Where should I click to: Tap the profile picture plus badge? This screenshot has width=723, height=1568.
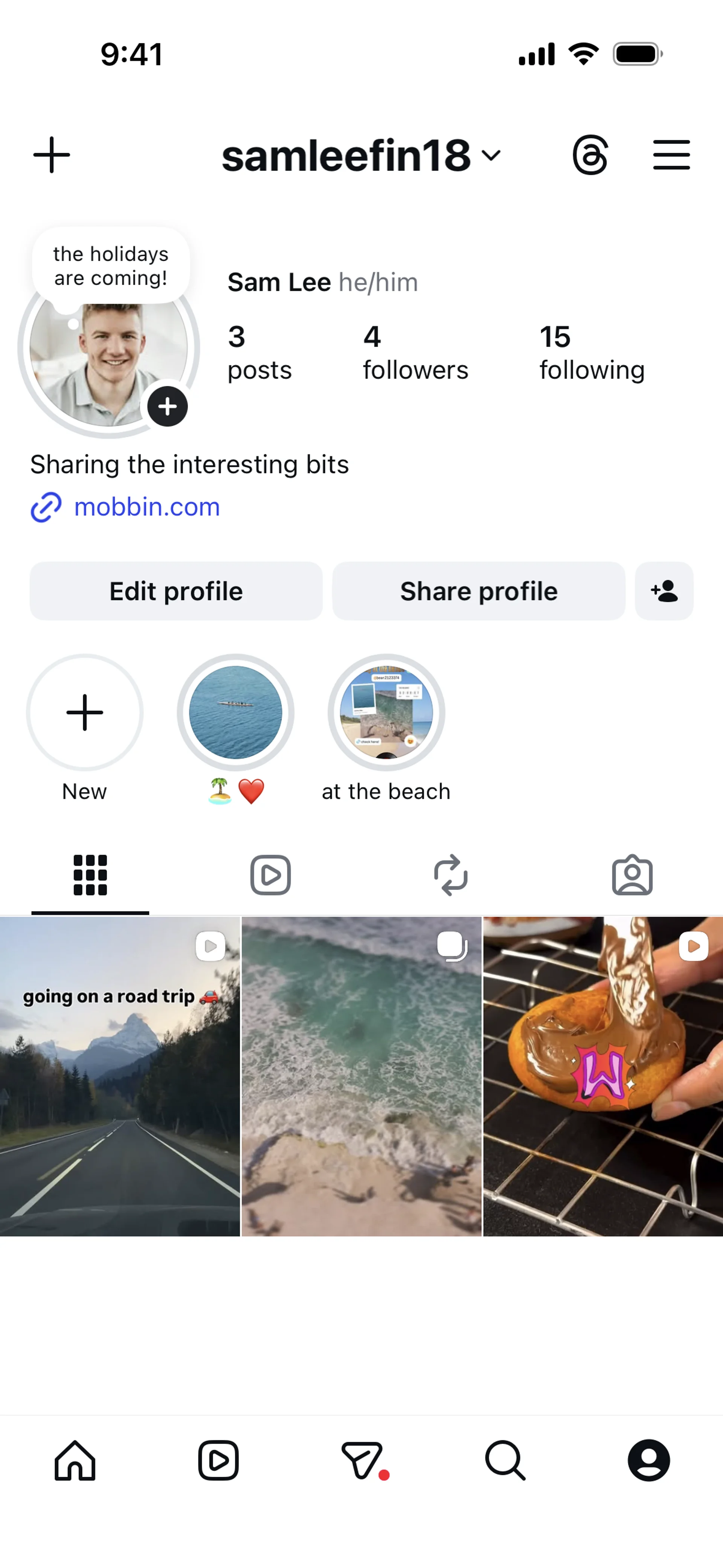pos(167,407)
